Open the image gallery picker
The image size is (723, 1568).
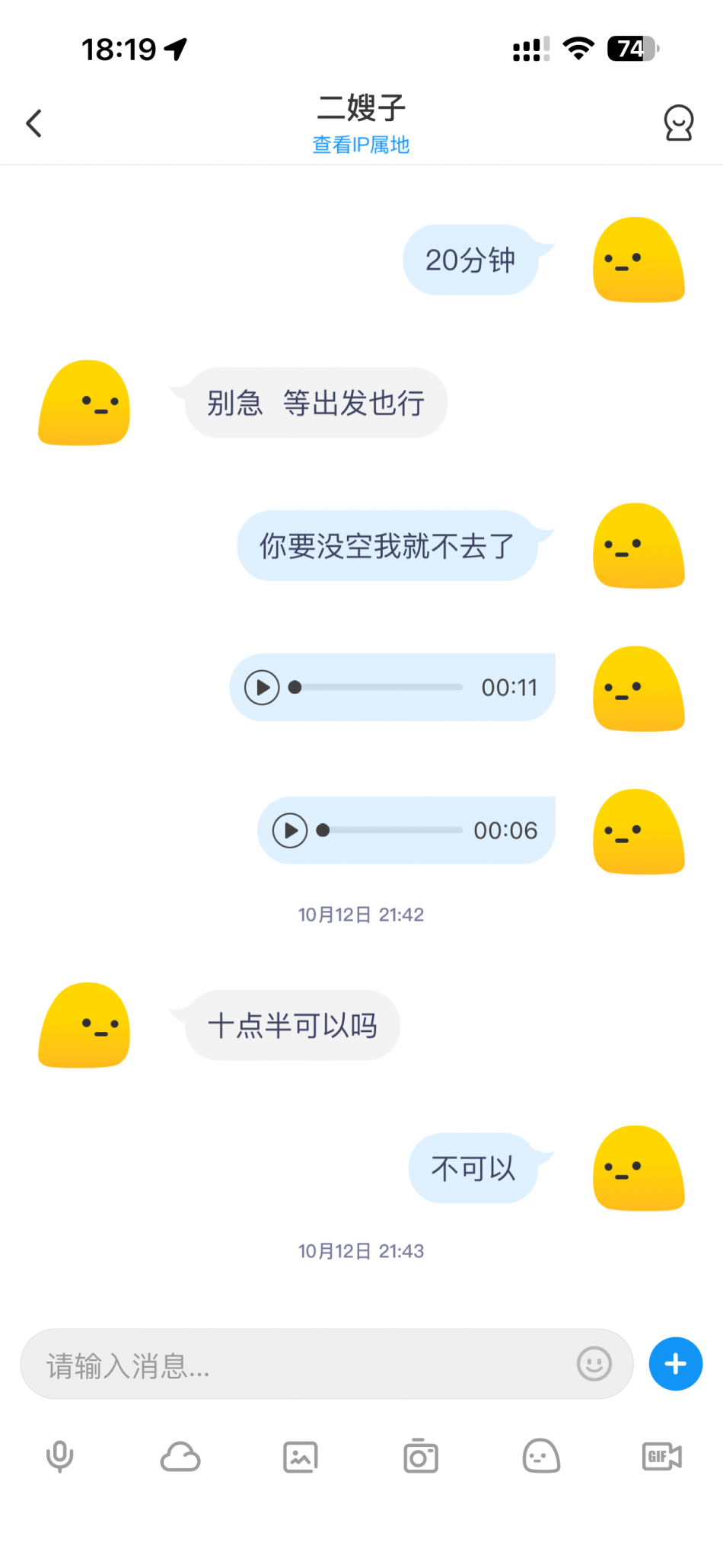(x=301, y=1458)
